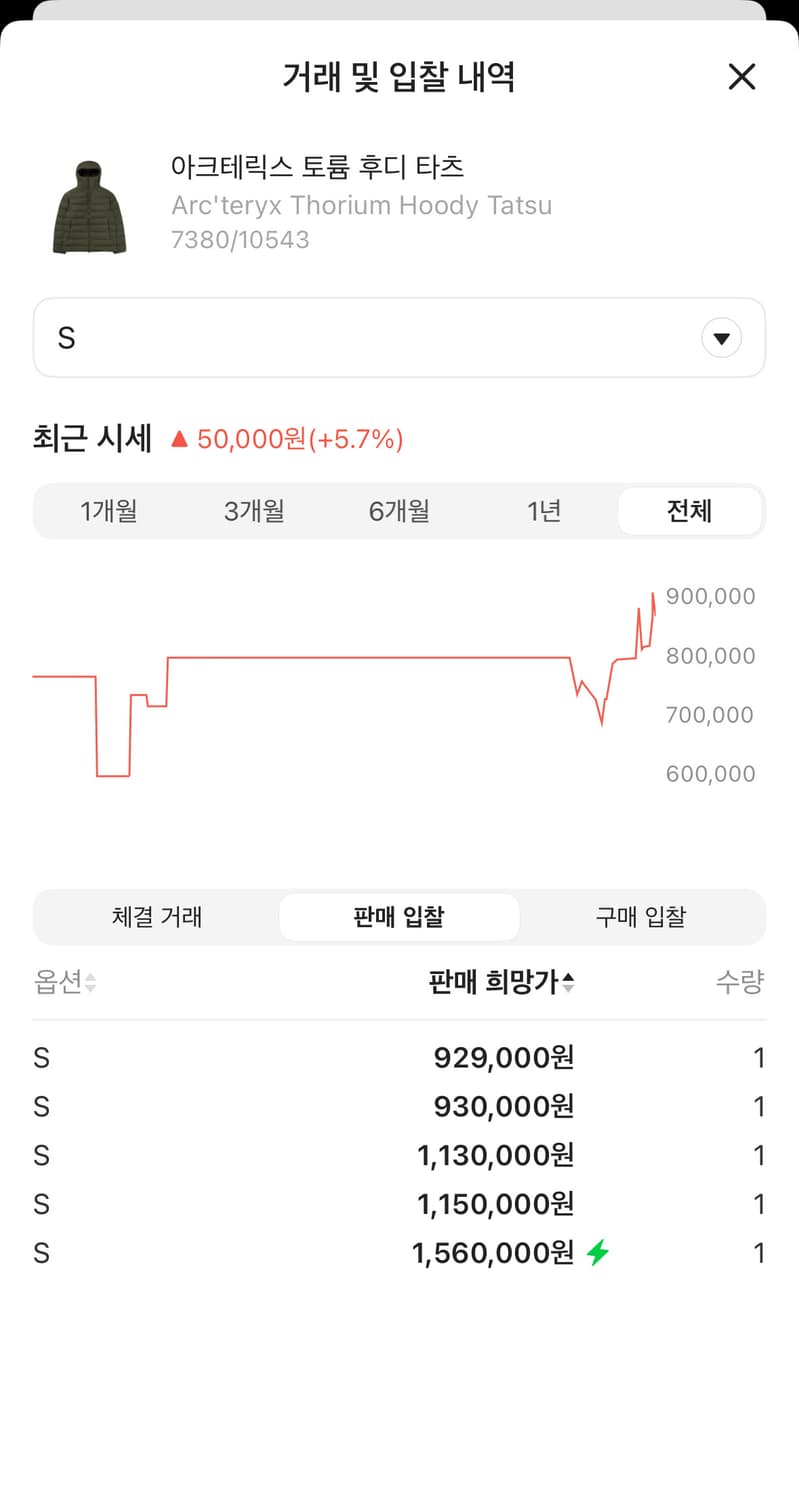This screenshot has width=799, height=1500.
Task: Choose the 1년 period filter
Action: (x=544, y=511)
